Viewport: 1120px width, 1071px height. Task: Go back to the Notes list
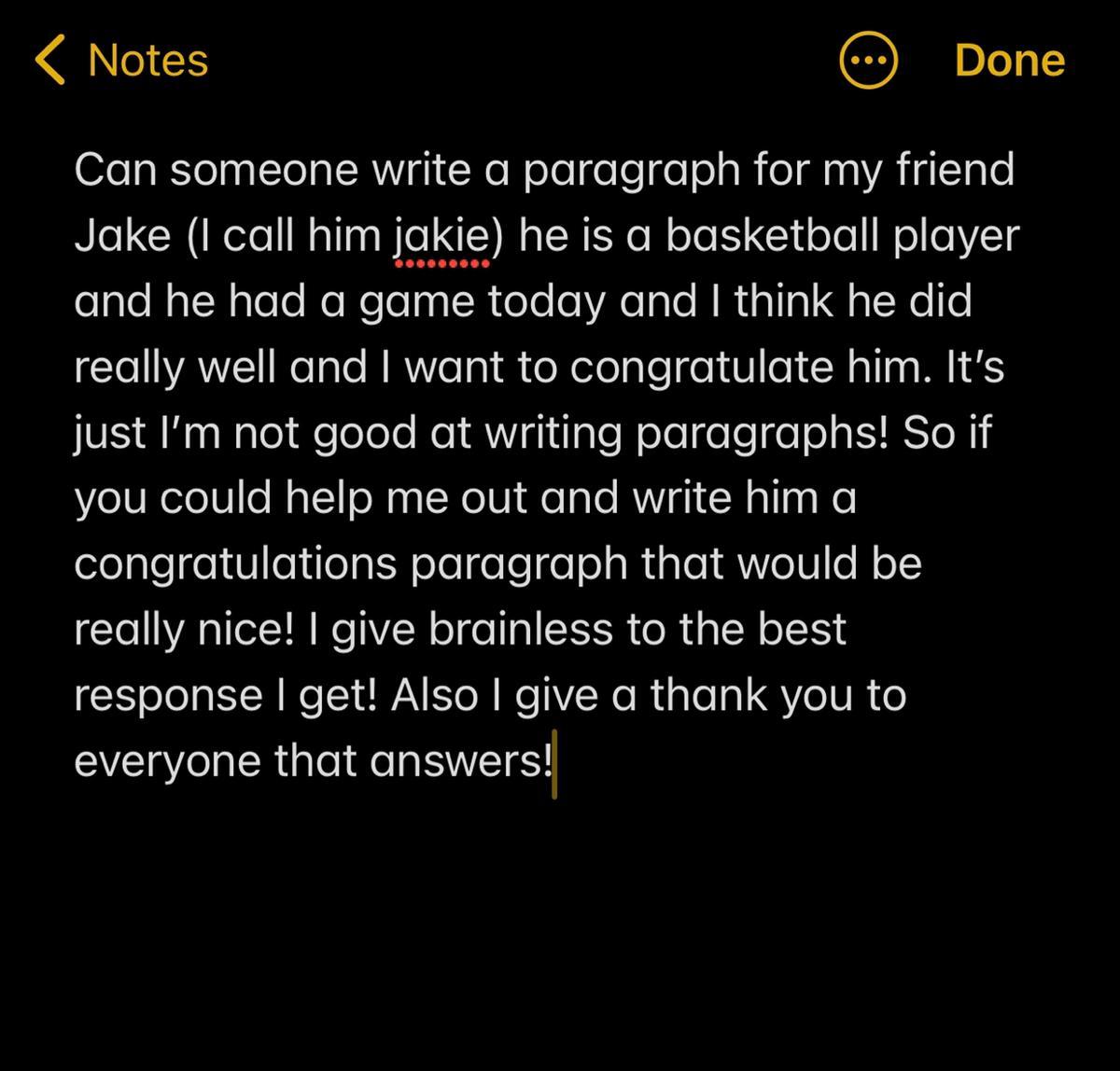[x=121, y=61]
